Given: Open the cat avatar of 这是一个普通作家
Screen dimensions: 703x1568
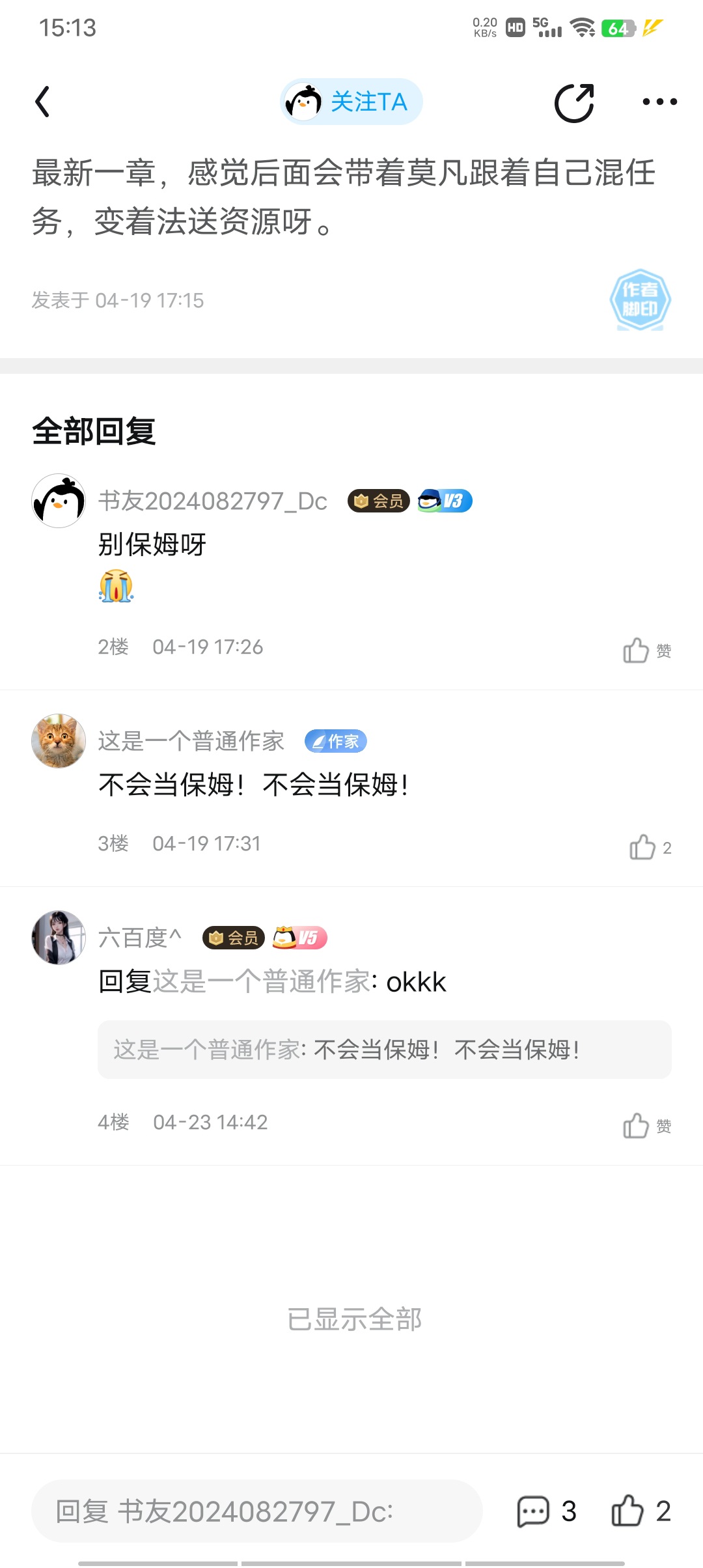Looking at the screenshot, I should [59, 741].
